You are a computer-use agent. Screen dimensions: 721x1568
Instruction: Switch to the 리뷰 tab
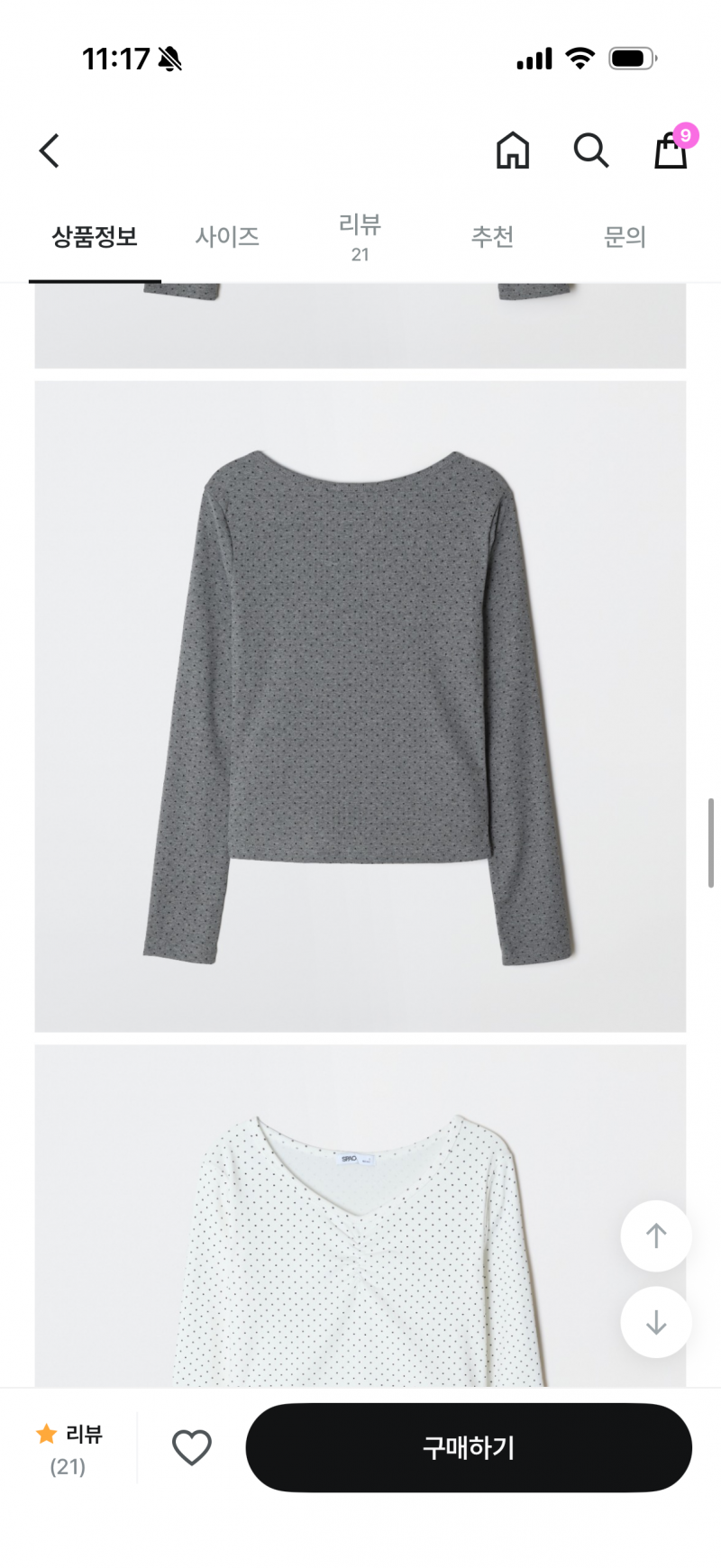click(360, 237)
